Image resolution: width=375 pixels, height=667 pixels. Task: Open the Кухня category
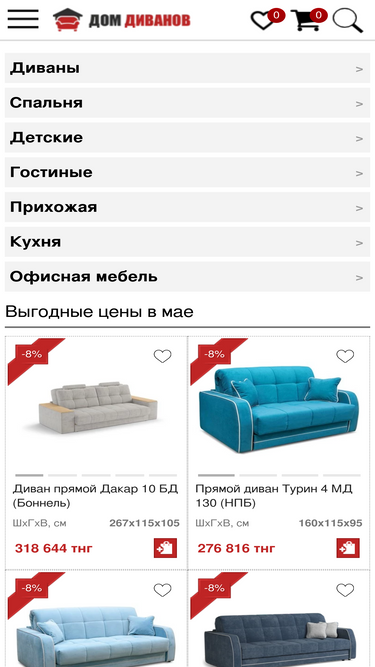(188, 242)
